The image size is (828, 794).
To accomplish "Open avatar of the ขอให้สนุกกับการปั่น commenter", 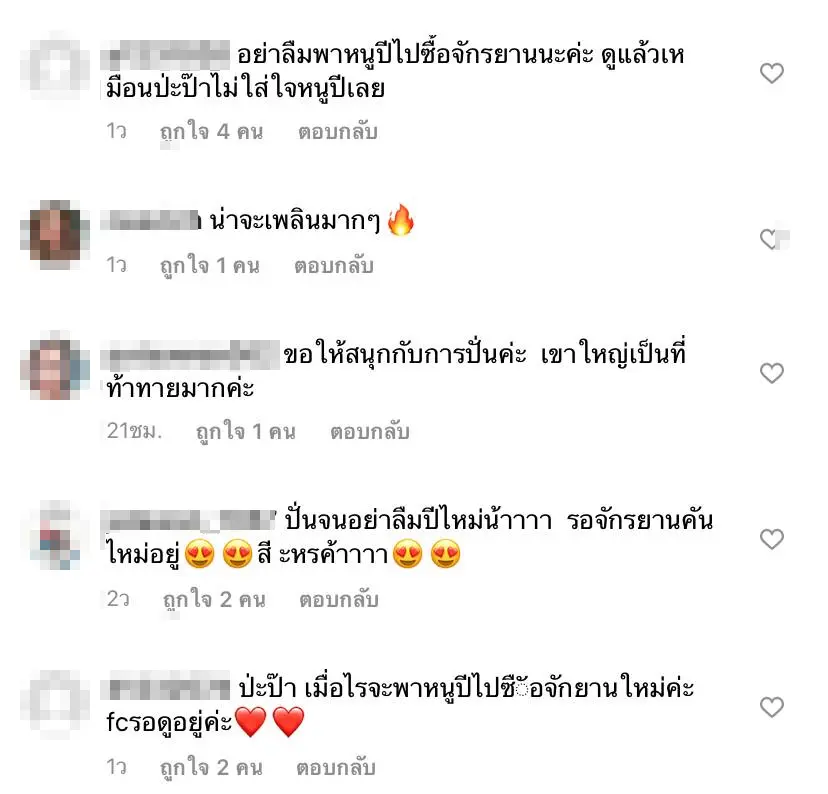I will pyautogui.click(x=55, y=370).
